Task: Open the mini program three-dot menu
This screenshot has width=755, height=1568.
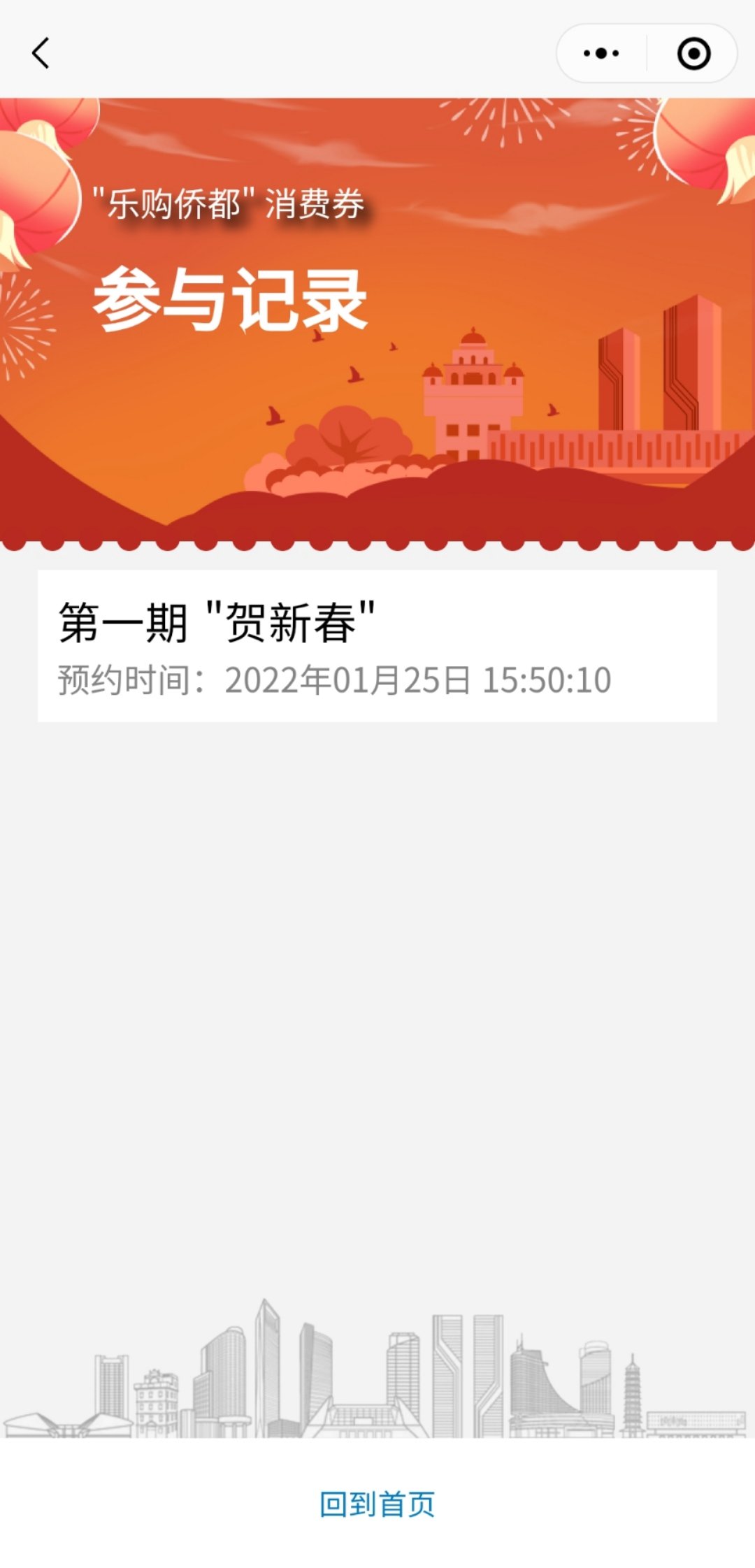Action: point(601,53)
